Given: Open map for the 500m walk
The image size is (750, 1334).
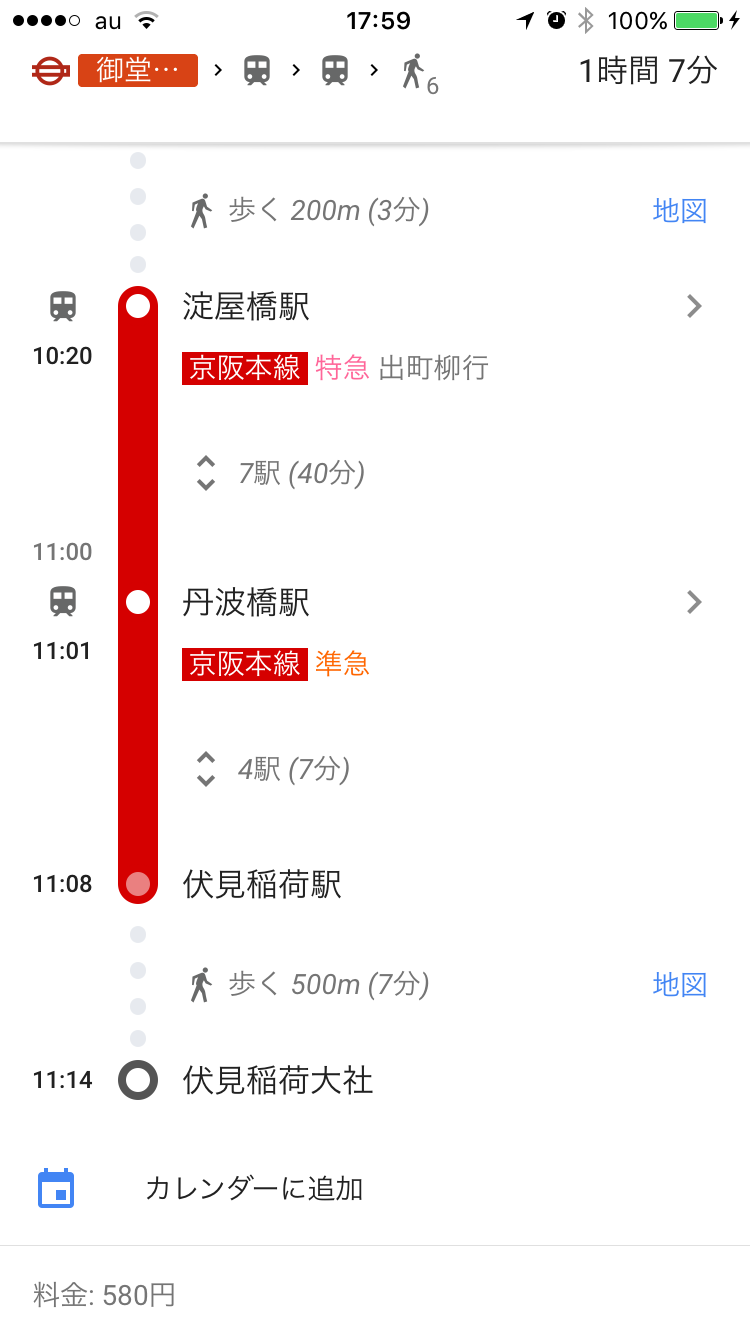Looking at the screenshot, I should point(679,985).
